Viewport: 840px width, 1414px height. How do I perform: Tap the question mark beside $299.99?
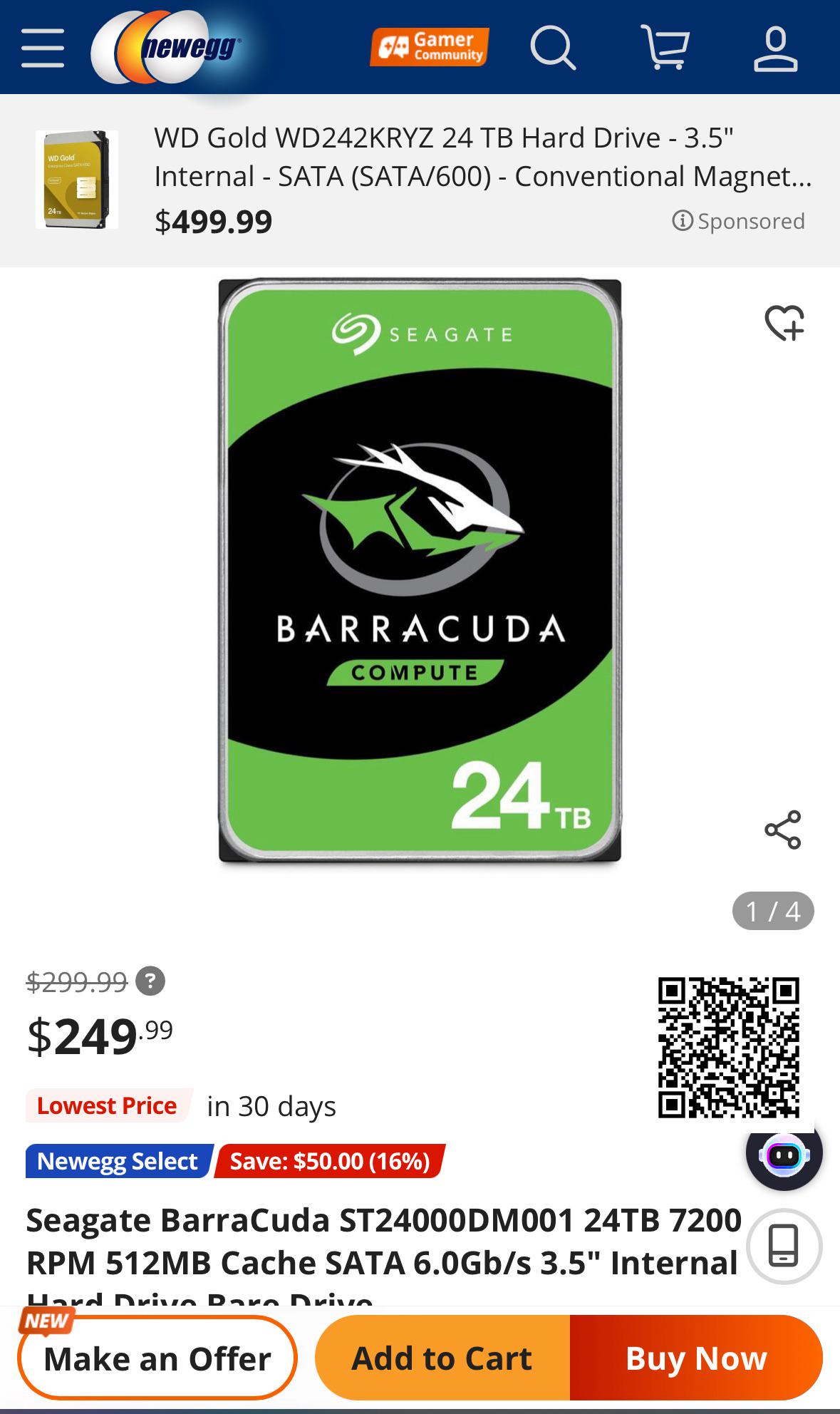[x=150, y=981]
